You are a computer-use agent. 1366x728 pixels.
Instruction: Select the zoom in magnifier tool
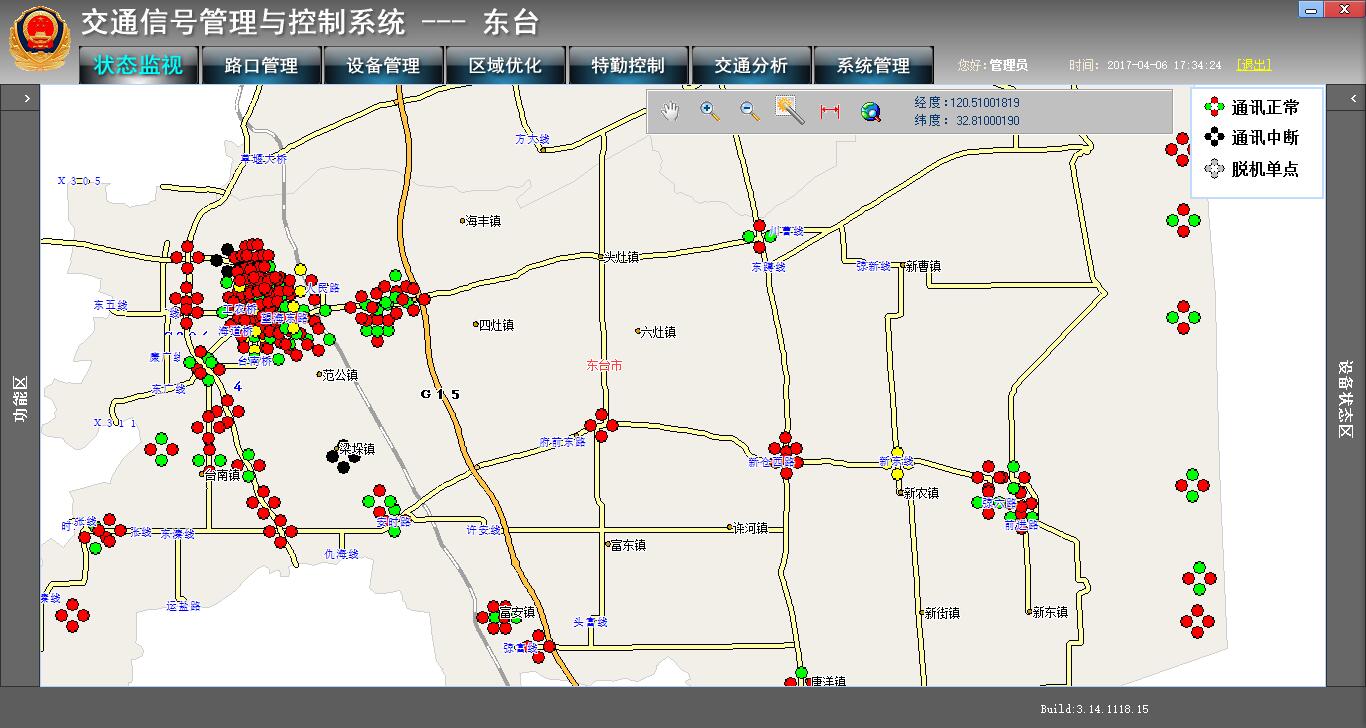(710, 111)
